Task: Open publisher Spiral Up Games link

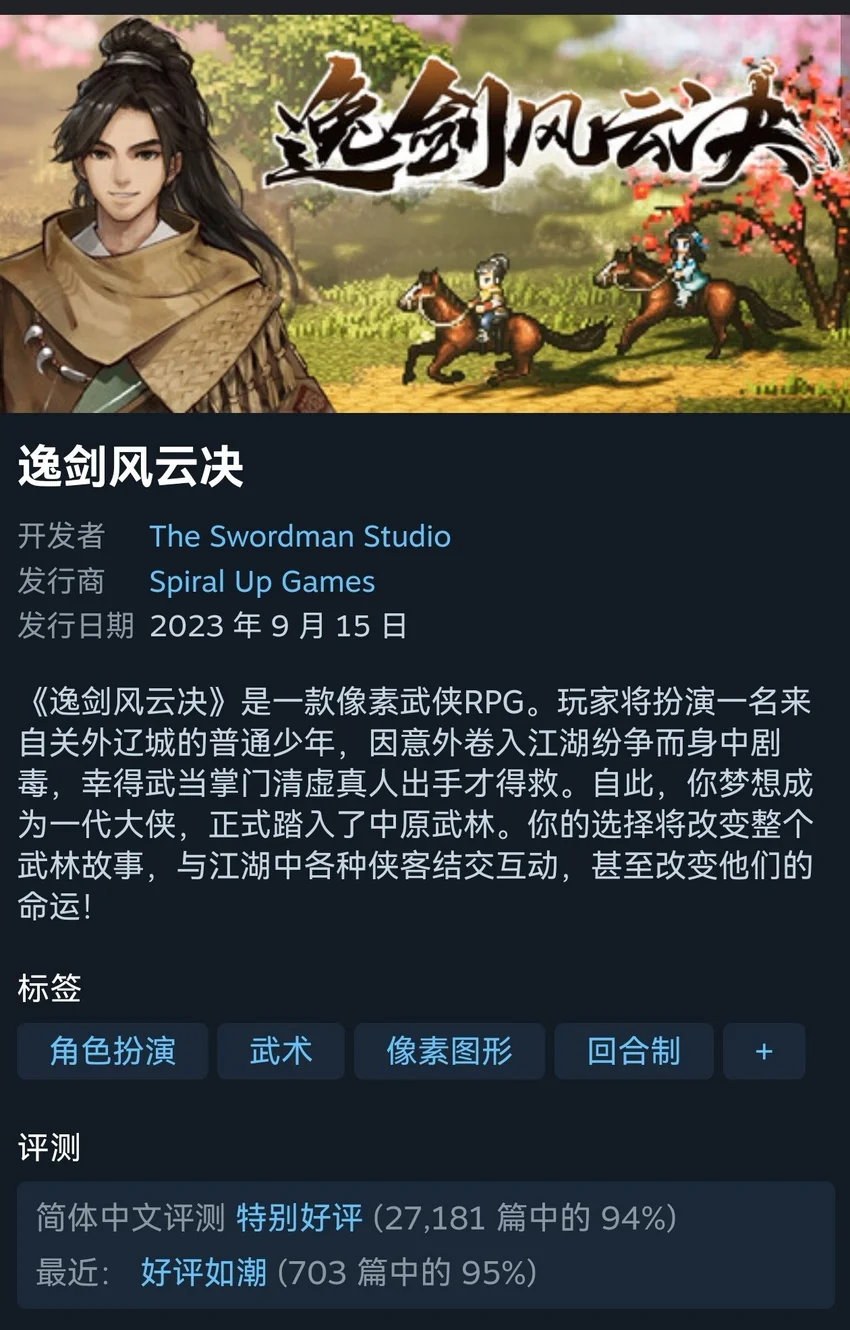Action: pos(262,581)
